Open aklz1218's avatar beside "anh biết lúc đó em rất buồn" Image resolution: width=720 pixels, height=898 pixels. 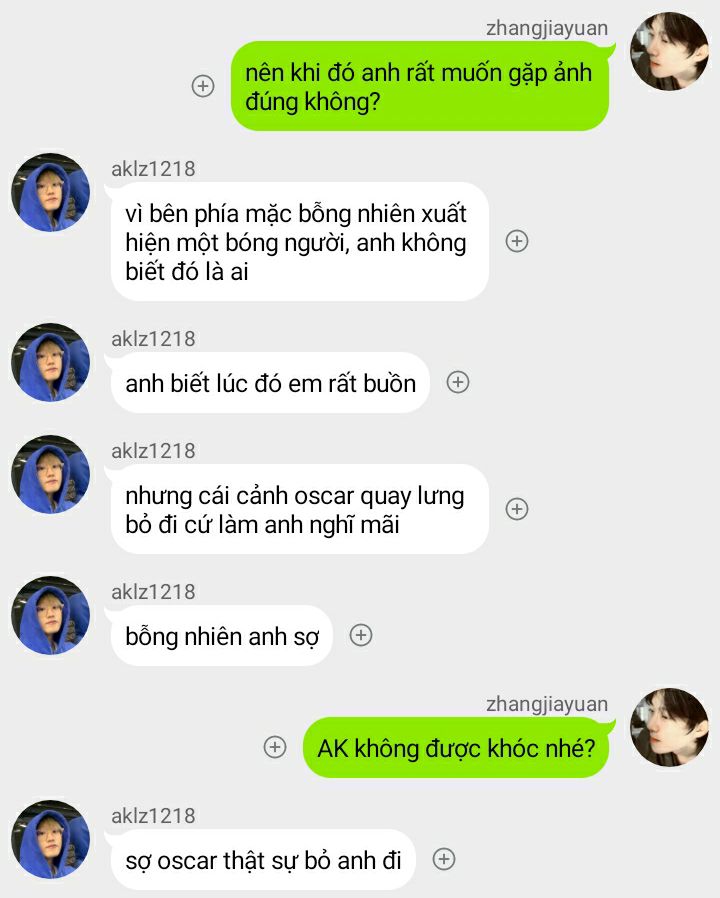pos(50,362)
